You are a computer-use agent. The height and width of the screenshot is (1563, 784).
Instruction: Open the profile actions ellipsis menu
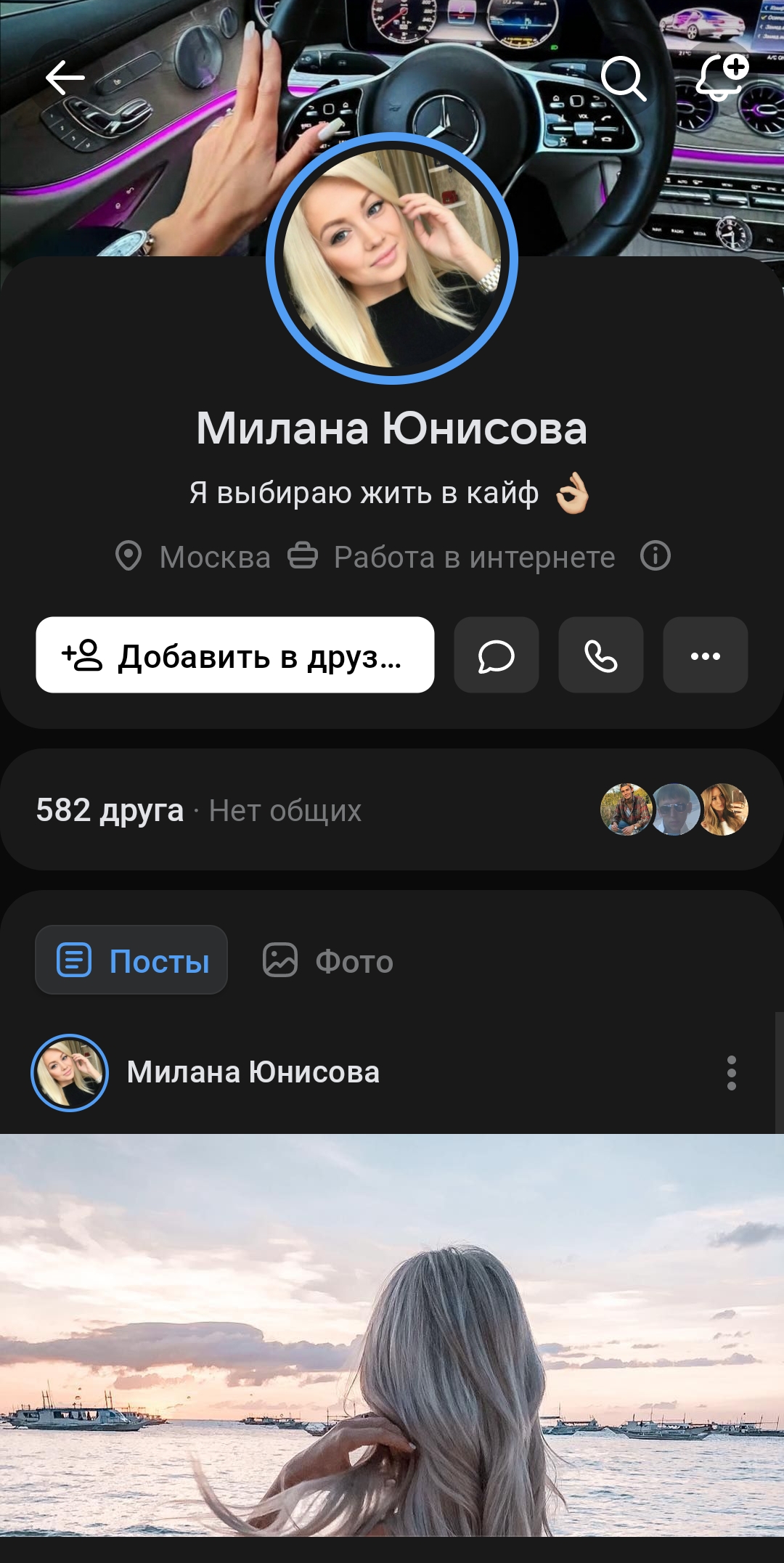pos(705,656)
